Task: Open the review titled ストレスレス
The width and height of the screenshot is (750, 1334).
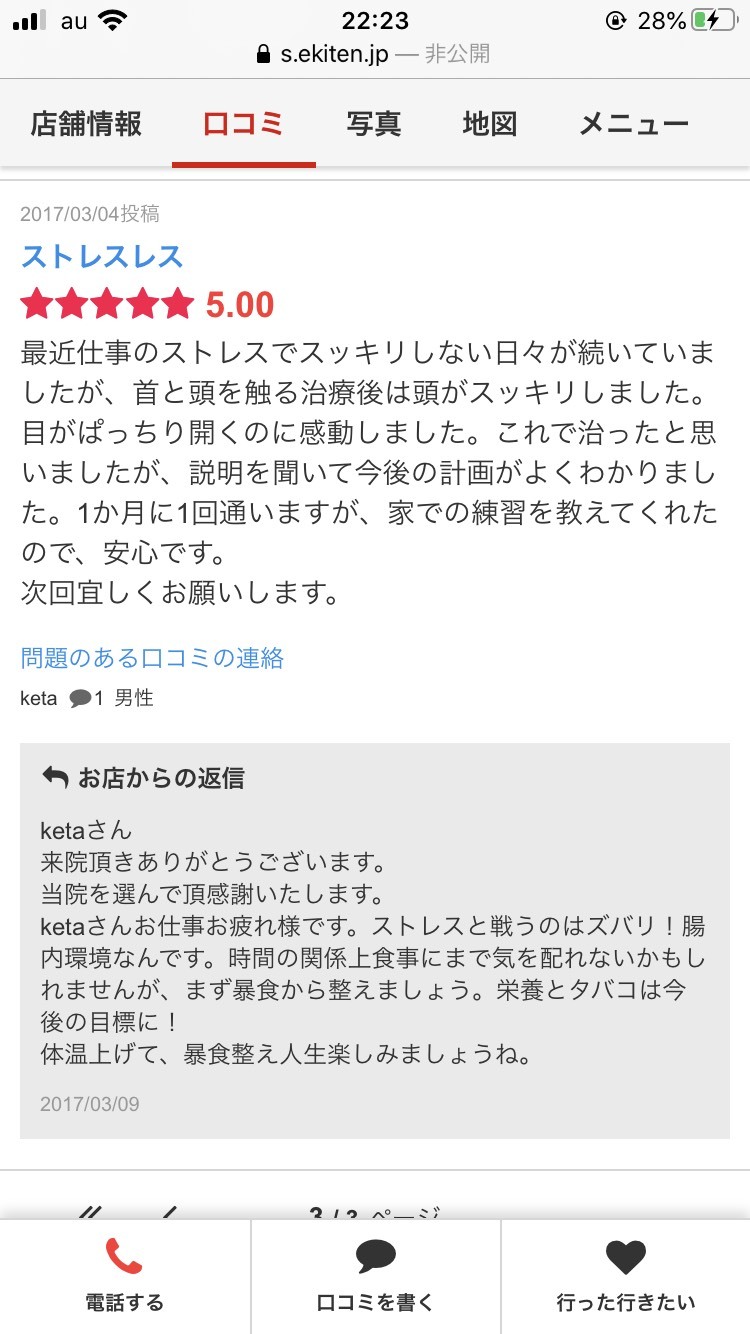Action: (x=102, y=256)
